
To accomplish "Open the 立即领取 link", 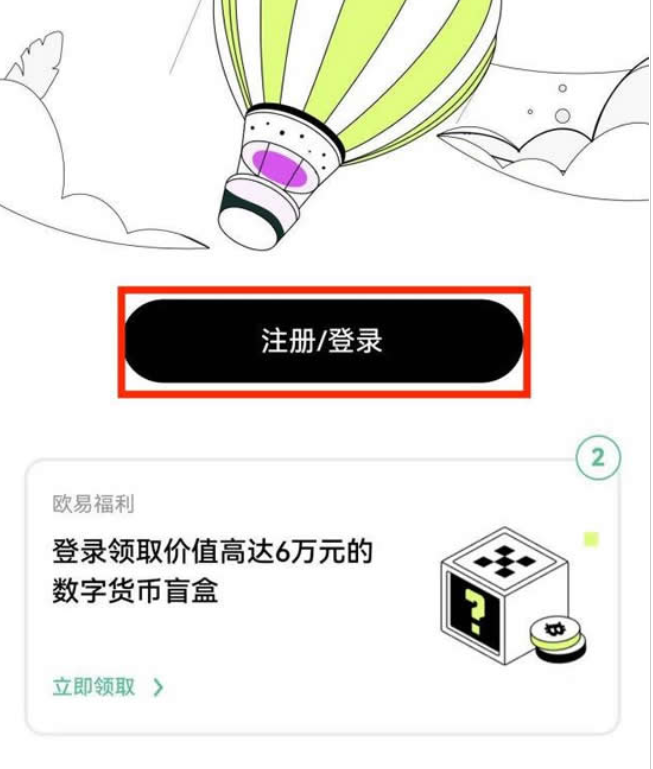I will tap(107, 687).
